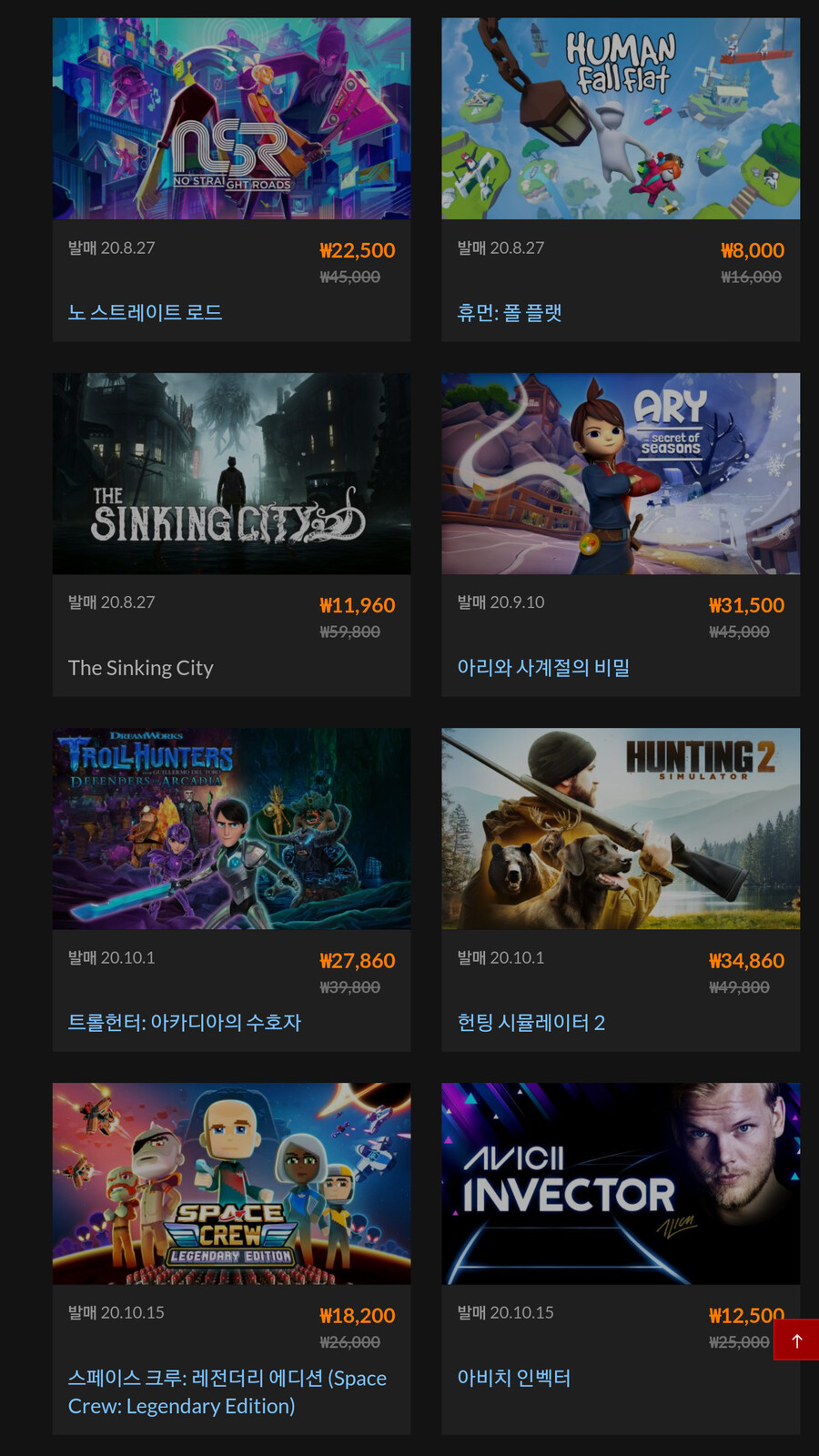Open the Avicii Invector cover image

[x=621, y=1184]
